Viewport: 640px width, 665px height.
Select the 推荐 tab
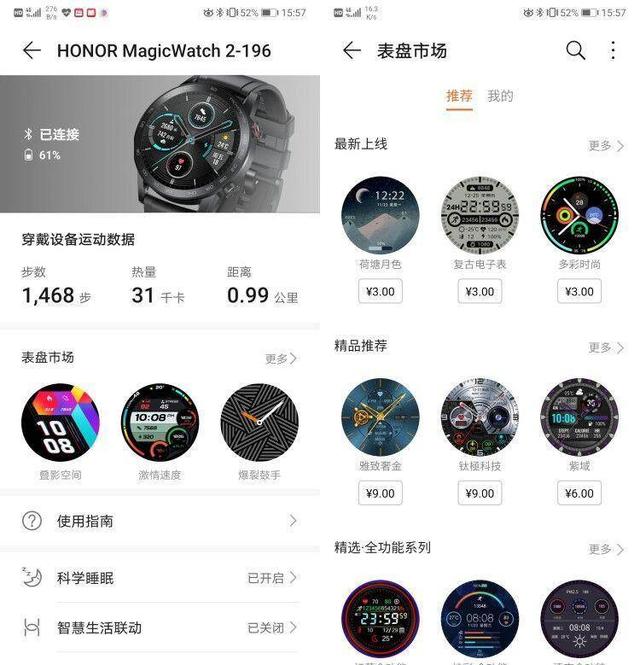459,97
